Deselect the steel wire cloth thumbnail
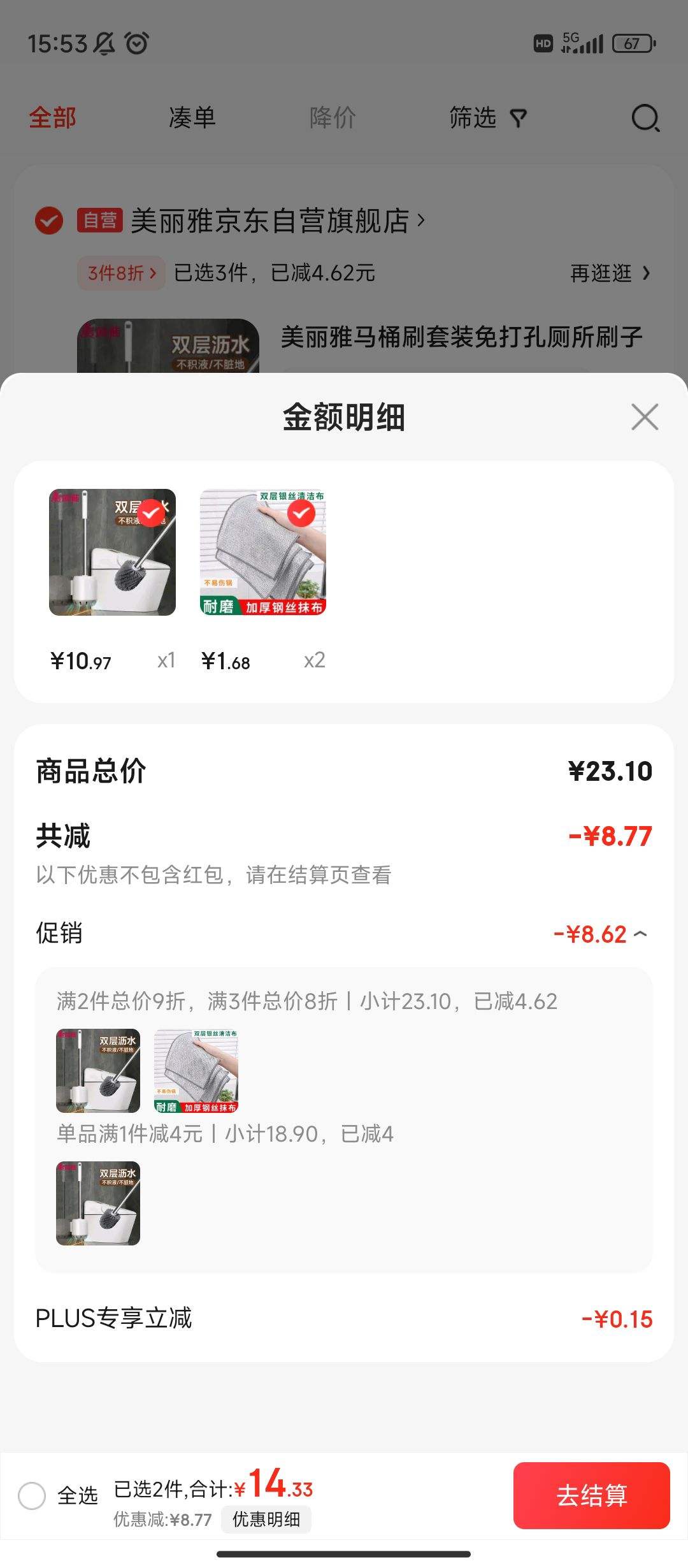Screen dimensions: 688x1568 pos(301,513)
